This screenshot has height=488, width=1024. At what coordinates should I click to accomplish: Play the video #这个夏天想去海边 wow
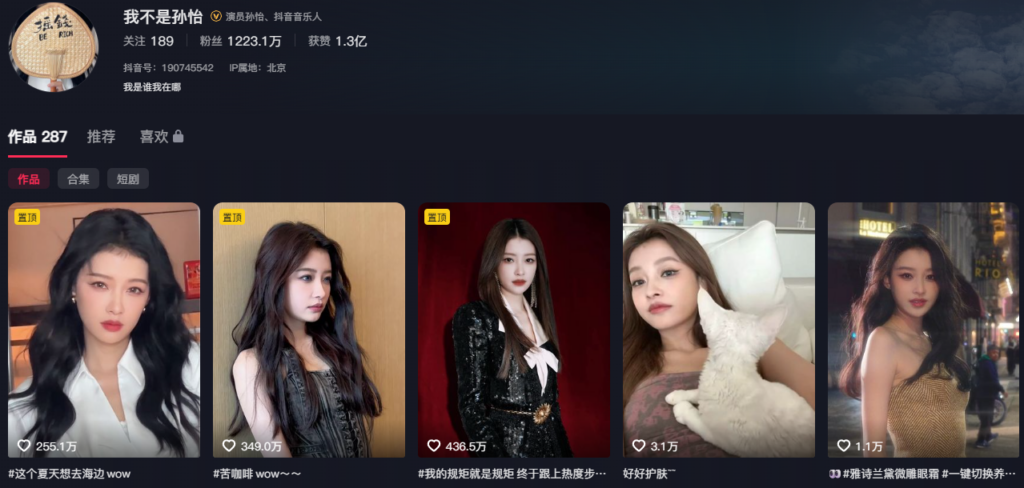104,330
